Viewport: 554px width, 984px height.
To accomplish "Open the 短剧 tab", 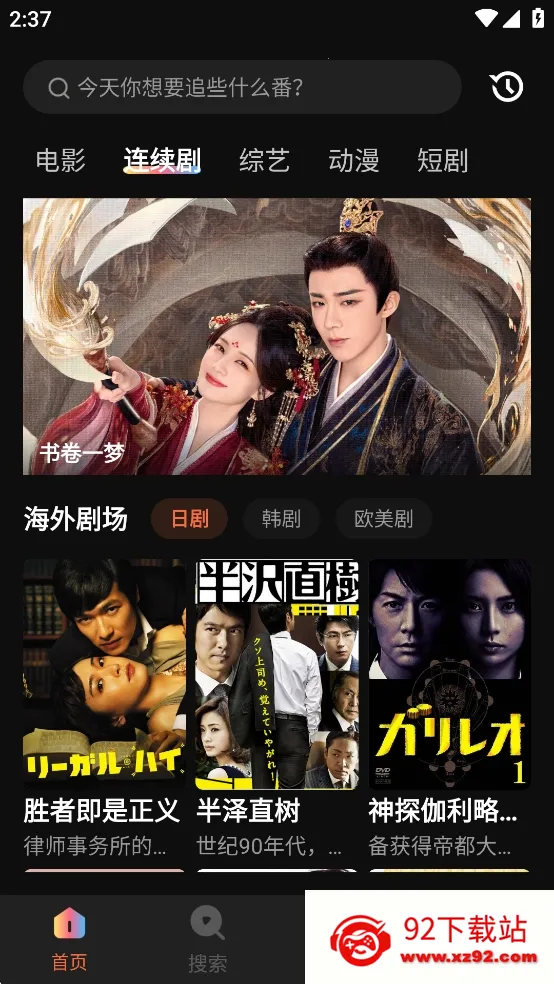I will 443,161.
